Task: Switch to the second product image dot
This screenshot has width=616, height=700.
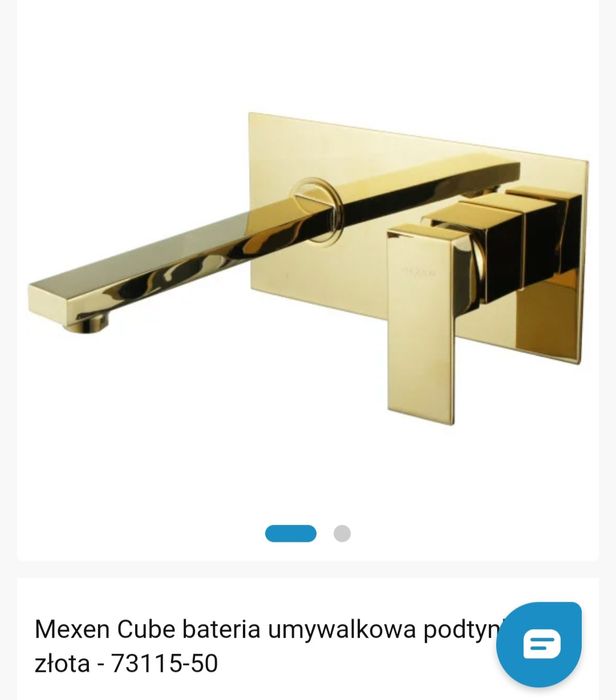Action: 342,533
